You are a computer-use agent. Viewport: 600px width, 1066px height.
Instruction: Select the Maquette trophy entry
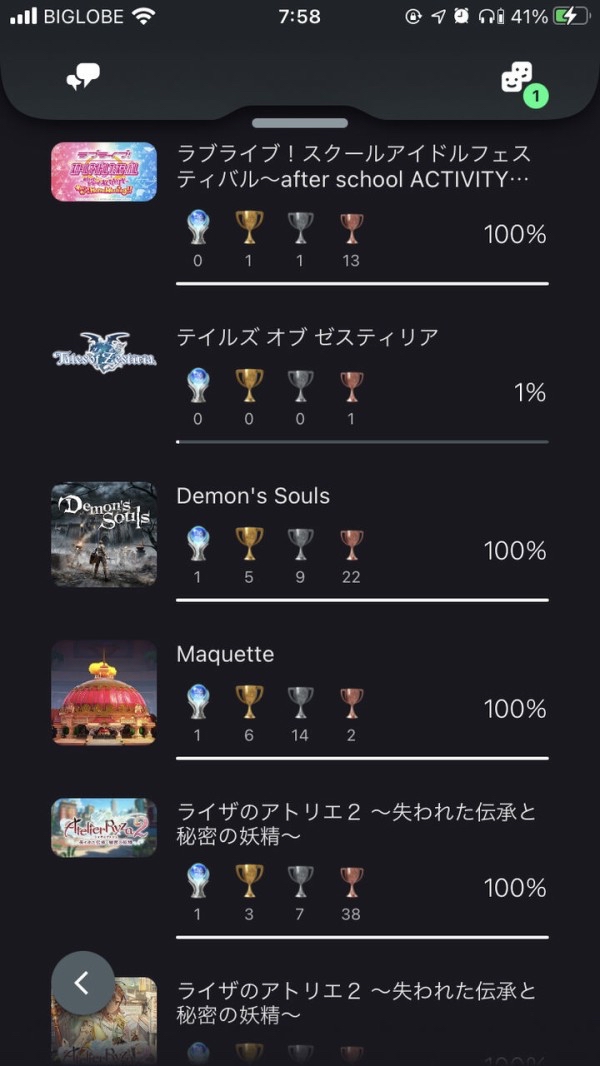pyautogui.click(x=300, y=700)
